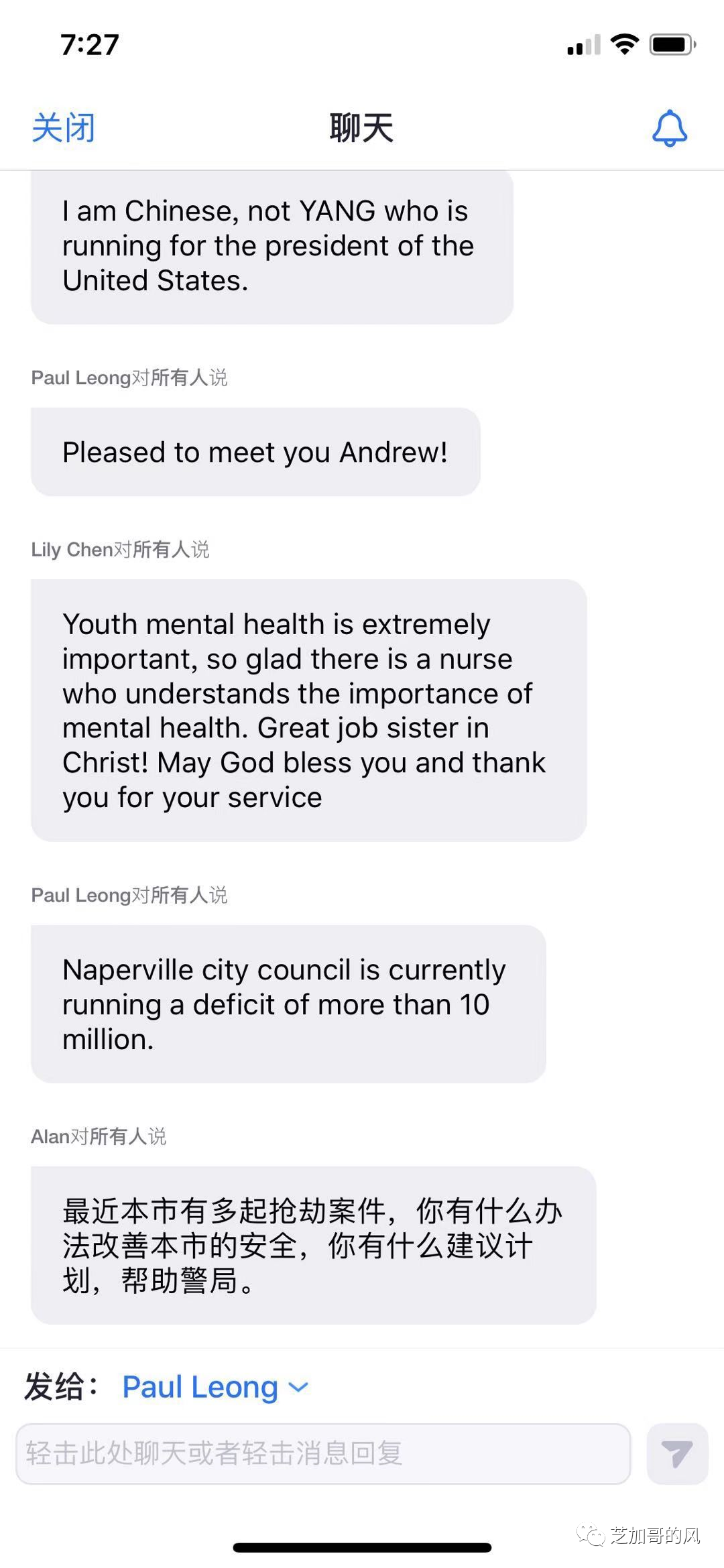This screenshot has height=1568, width=724.
Task: Reply to Alan's Chinese message
Action: [313, 1245]
